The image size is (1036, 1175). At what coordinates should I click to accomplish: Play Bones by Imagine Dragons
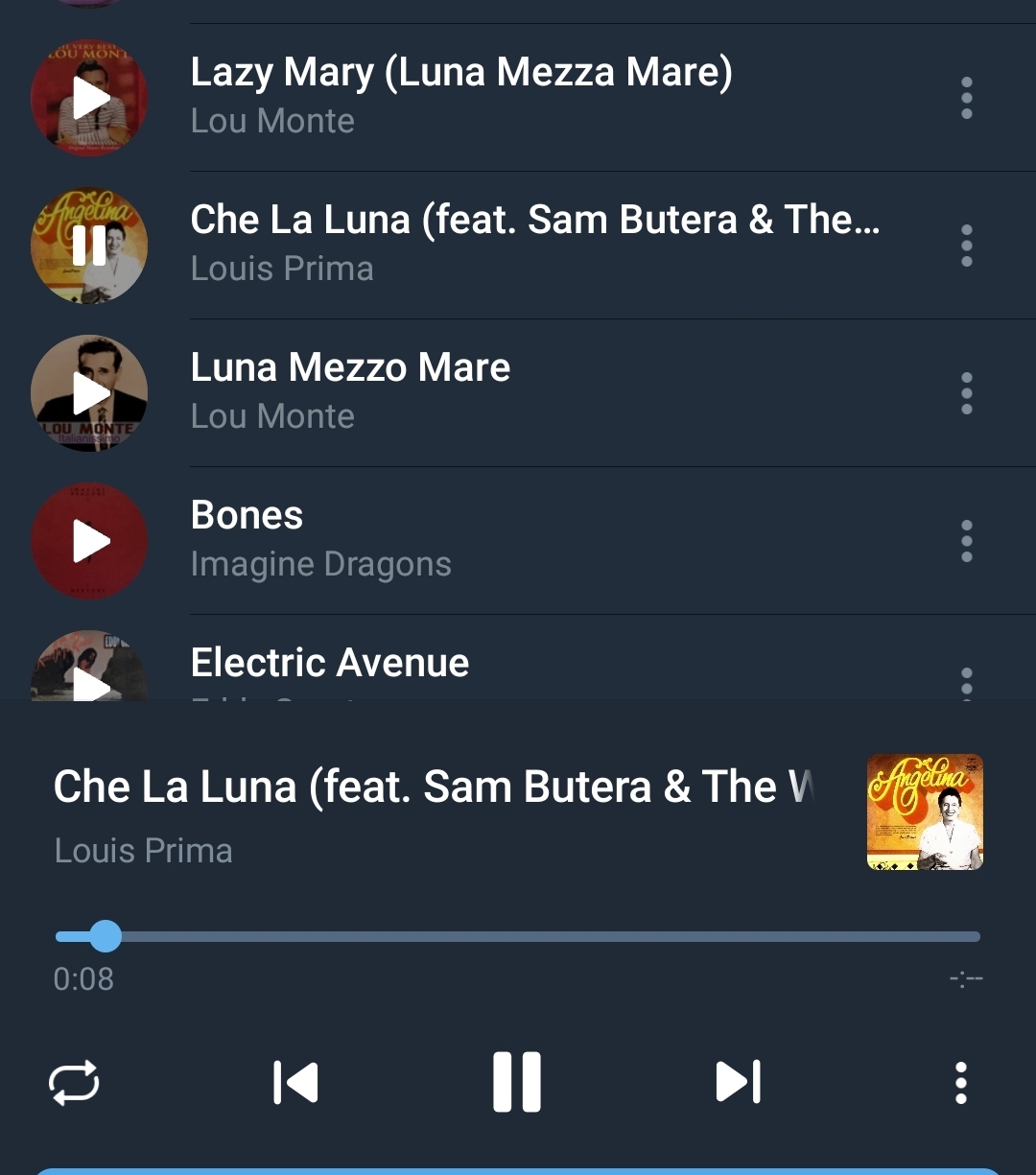89,541
